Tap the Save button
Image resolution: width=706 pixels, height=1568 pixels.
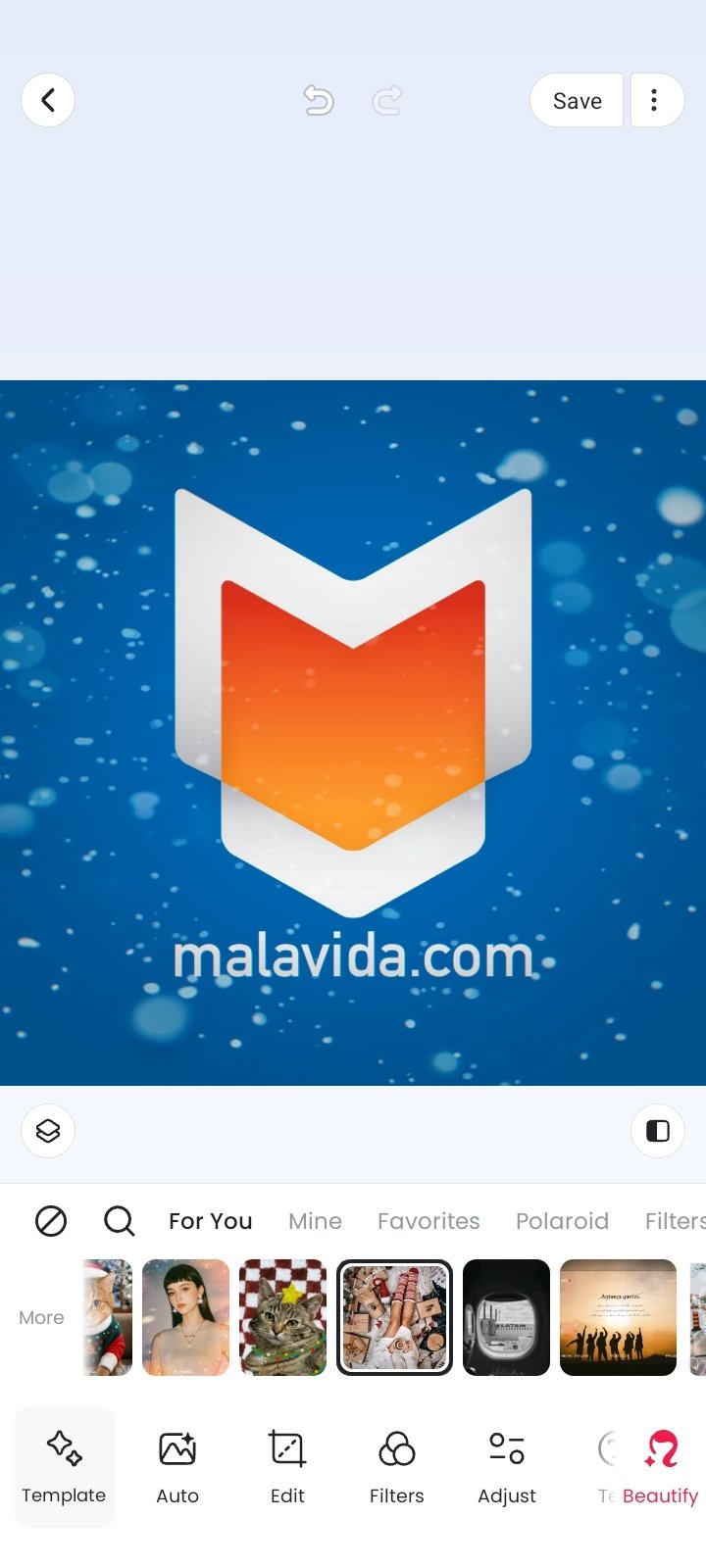coord(577,100)
